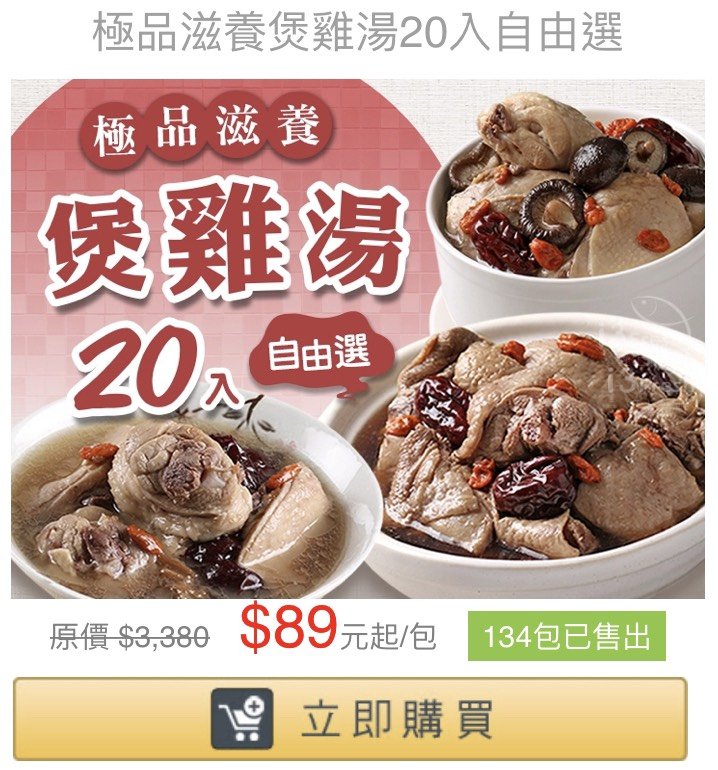718x770 pixels.
Task: Tap the 立即購買 buy now button
Action: click(x=350, y=720)
